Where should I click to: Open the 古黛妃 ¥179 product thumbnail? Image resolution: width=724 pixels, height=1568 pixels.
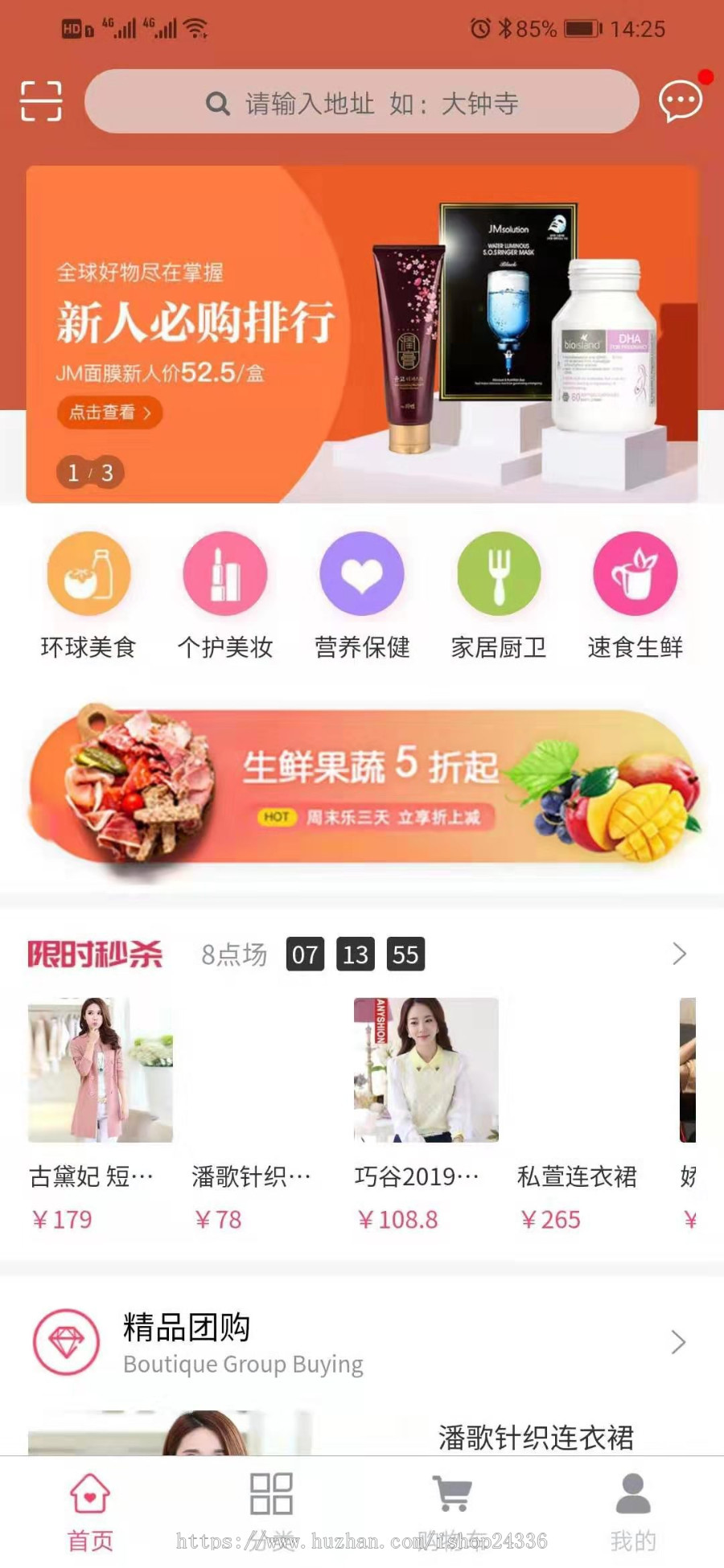99,1069
